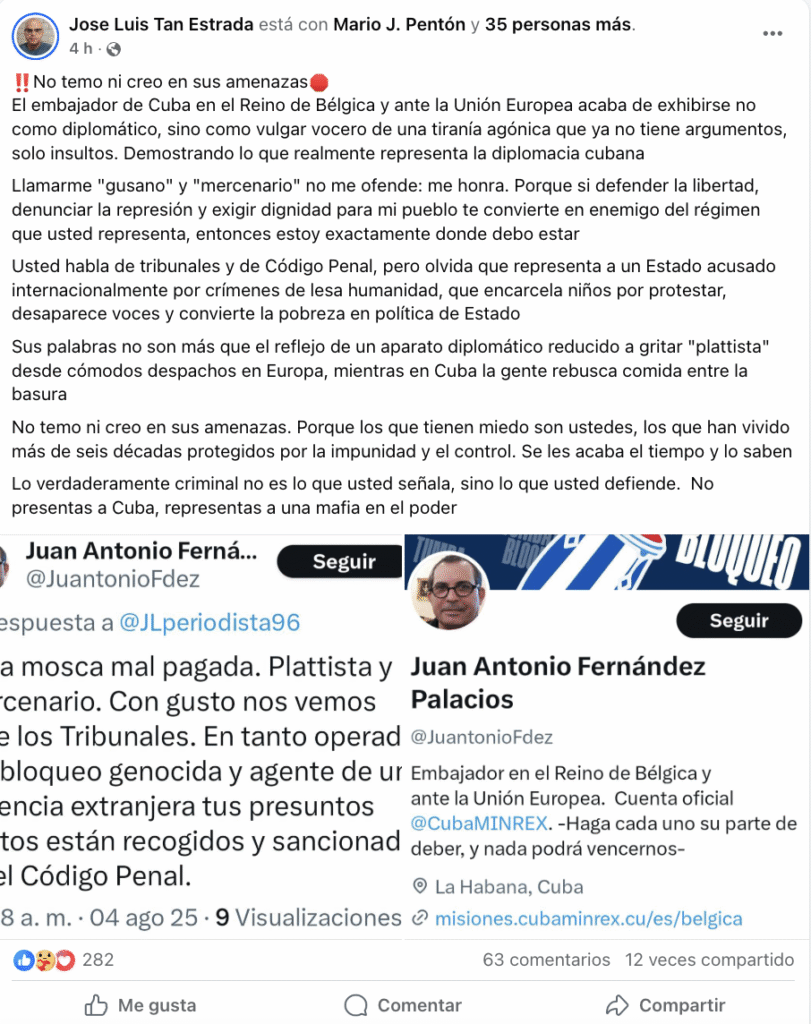View the 35 personas más tagged

(558, 25)
